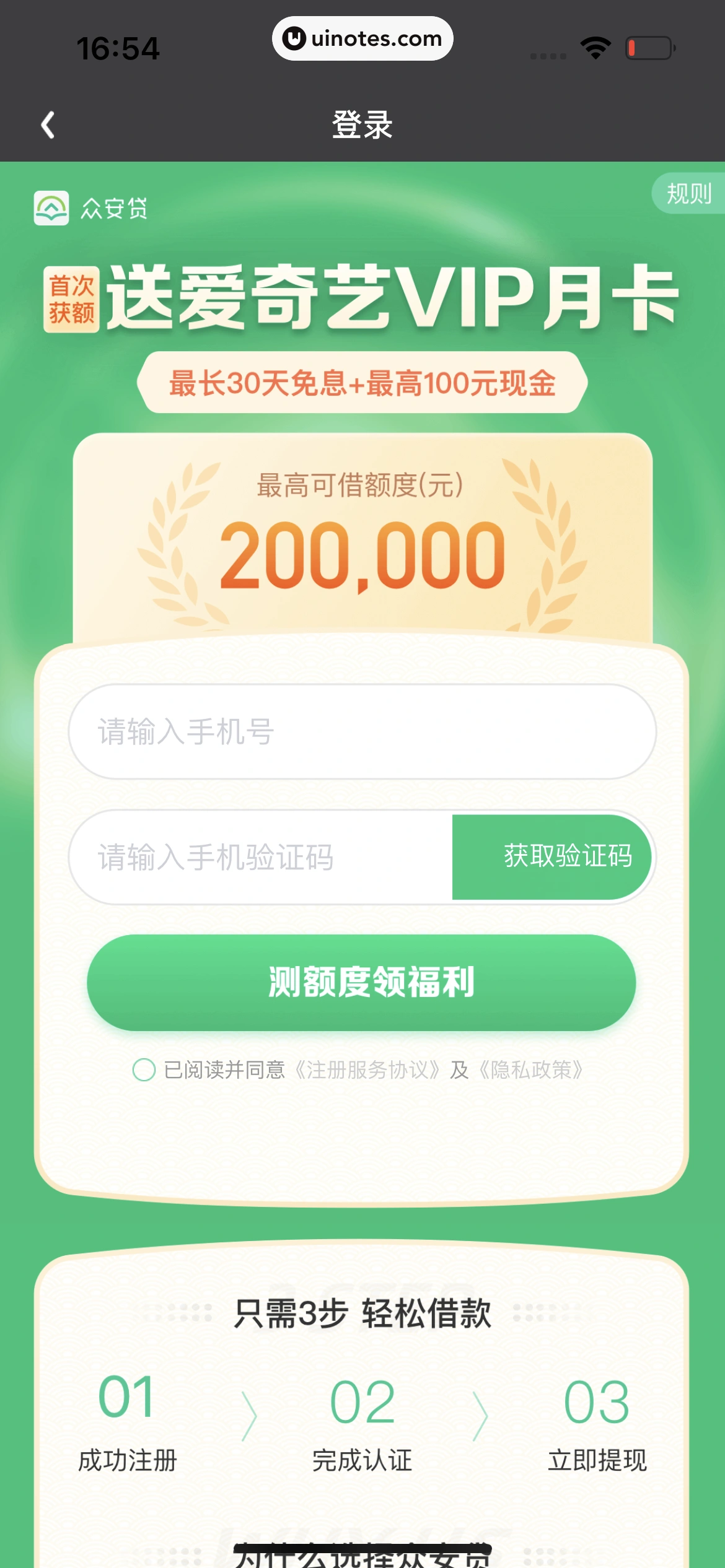Tap the 请输入手机号 phone number field

click(362, 731)
